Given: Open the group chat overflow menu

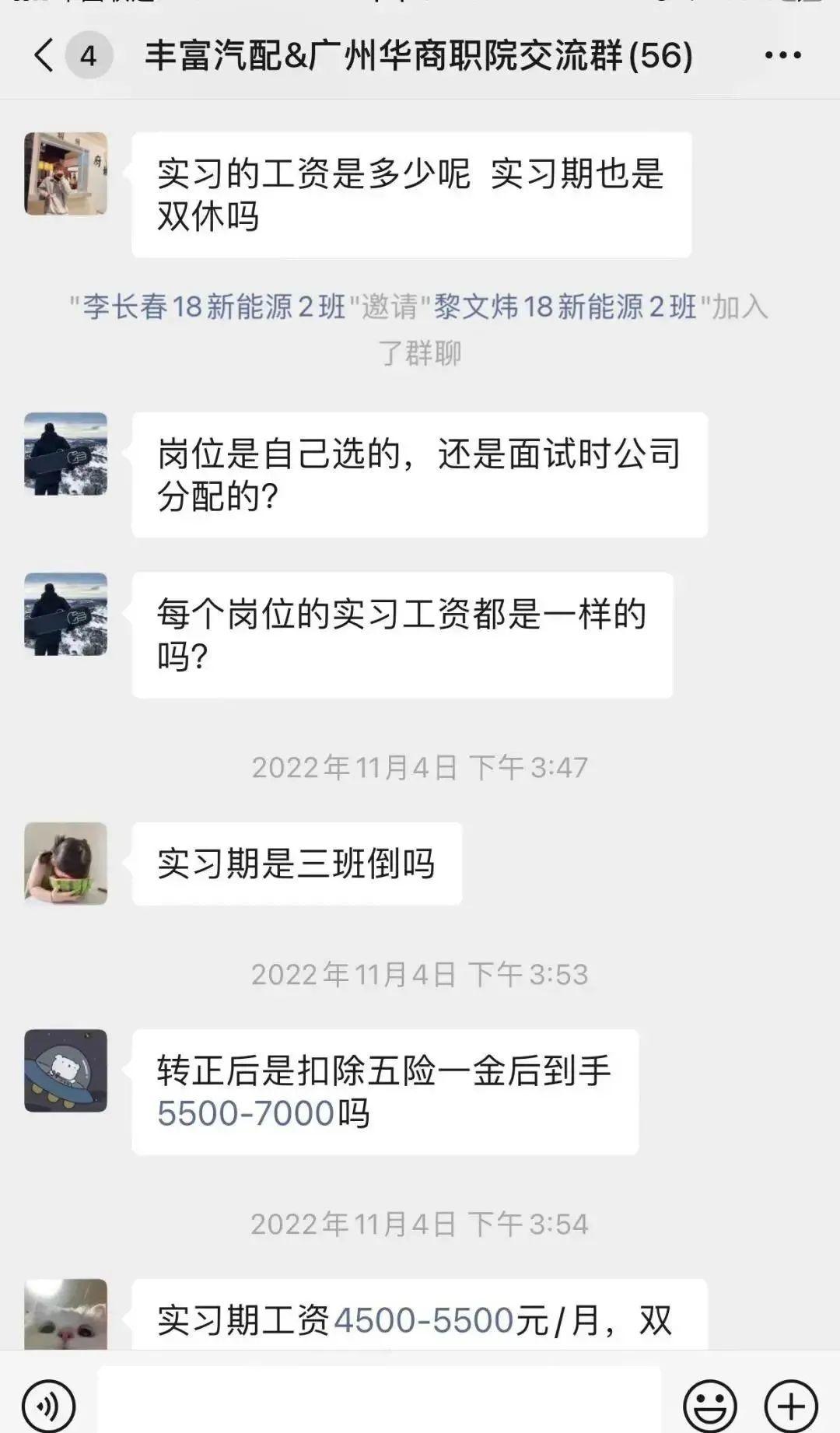Looking at the screenshot, I should (x=782, y=56).
